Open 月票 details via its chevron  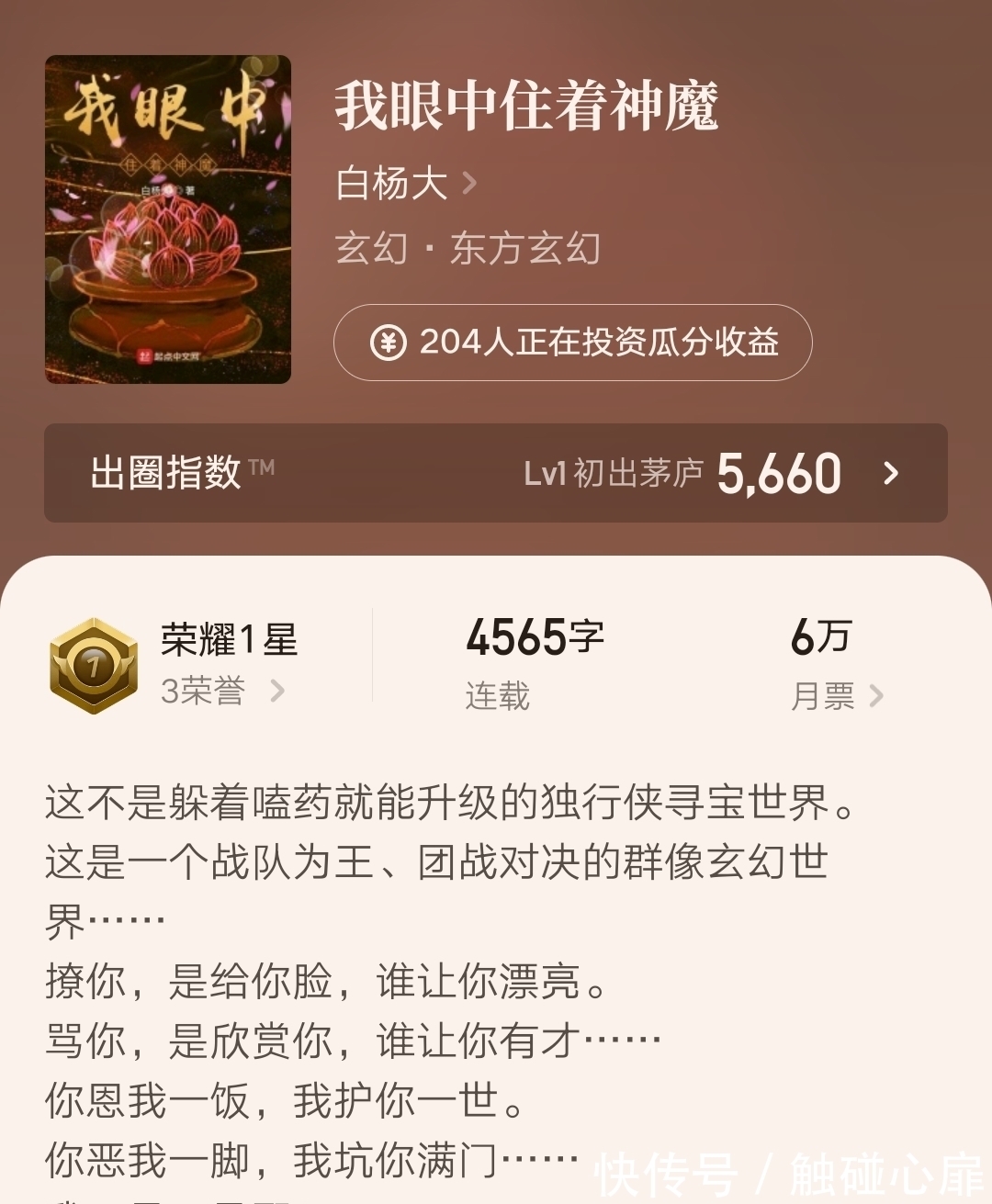pyautogui.click(x=879, y=697)
